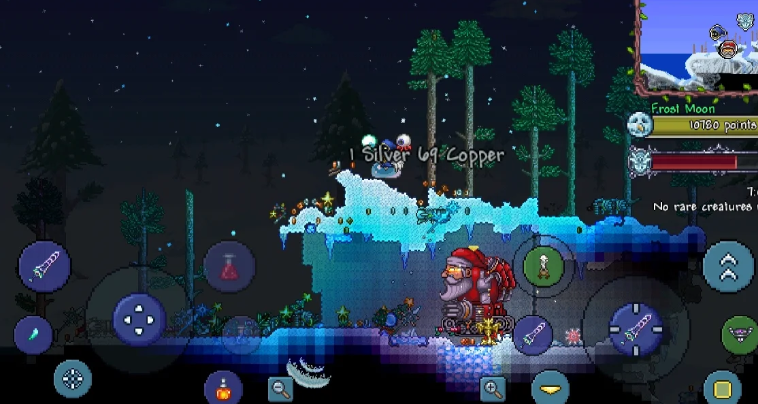Viewport: 758px width, 404px height.
Task: Zoom out with the minus magnifier
Action: coord(280,389)
